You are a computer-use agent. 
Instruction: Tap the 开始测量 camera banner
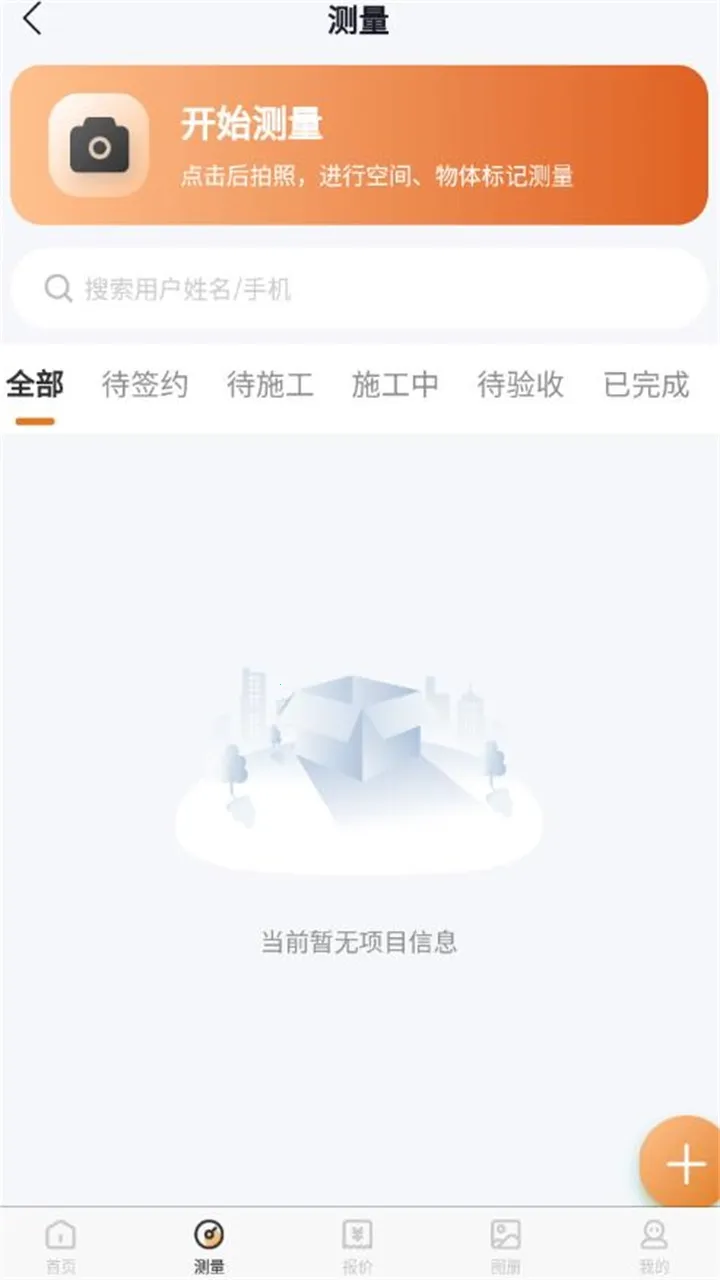(359, 145)
